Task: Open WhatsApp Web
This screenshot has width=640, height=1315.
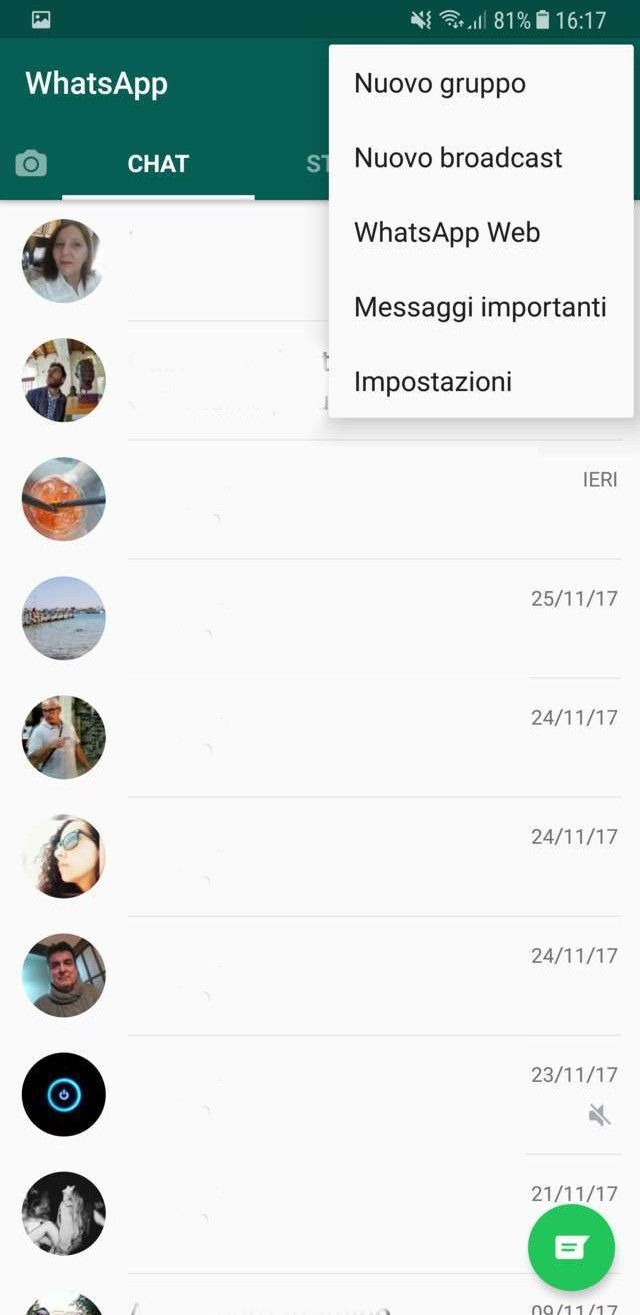Action: click(x=447, y=233)
